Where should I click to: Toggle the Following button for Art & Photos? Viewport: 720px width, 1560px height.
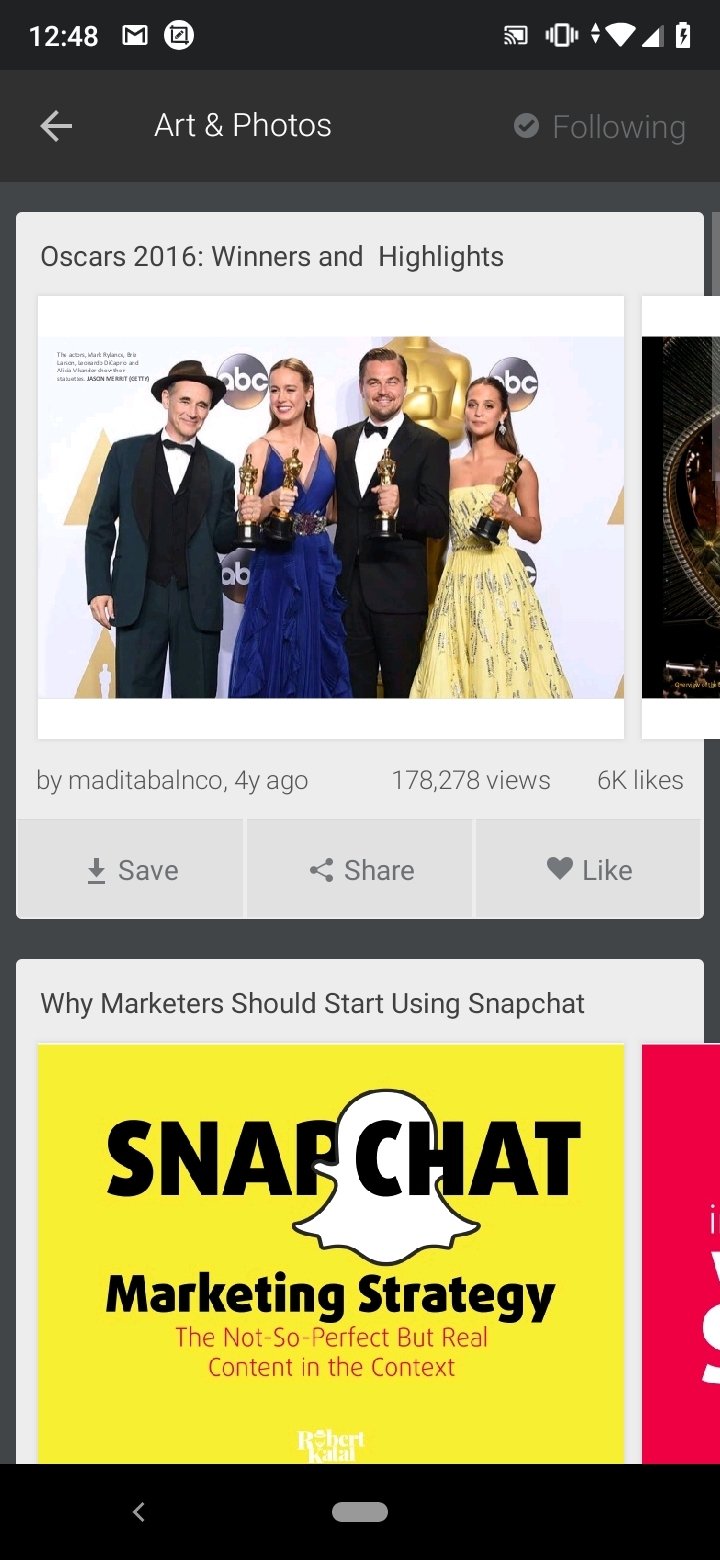click(599, 127)
